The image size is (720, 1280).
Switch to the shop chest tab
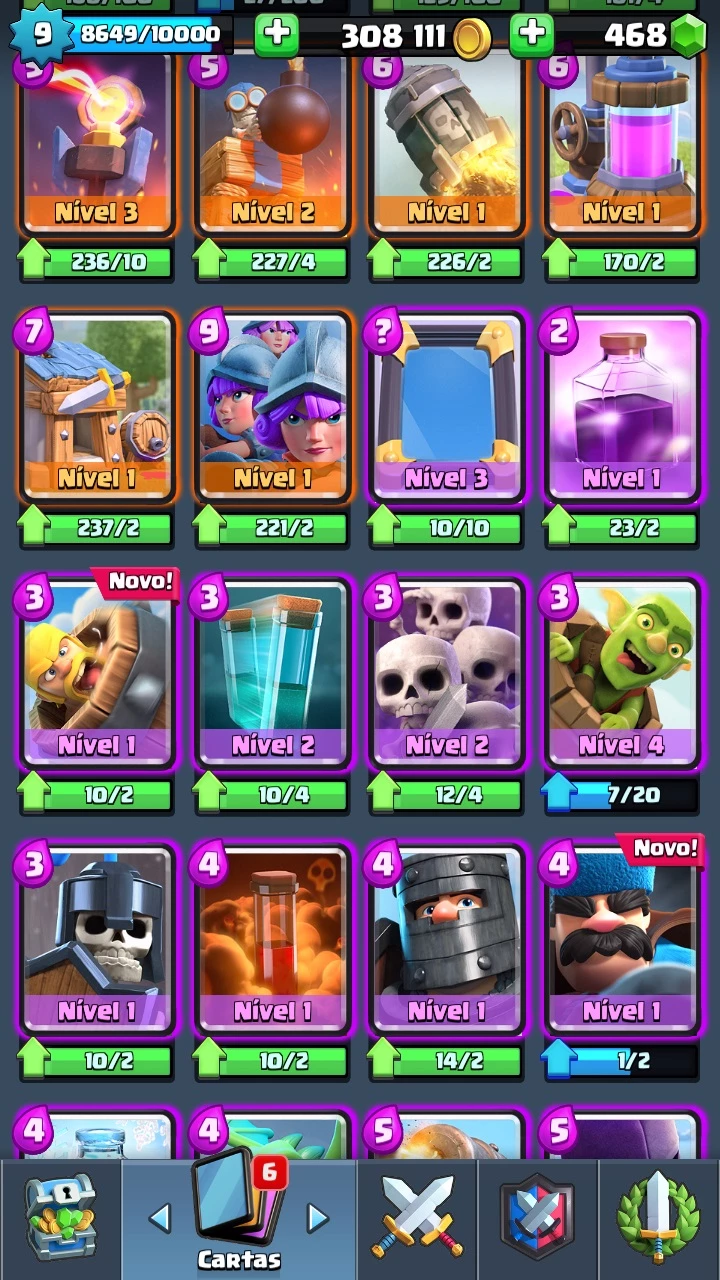tap(60, 1220)
